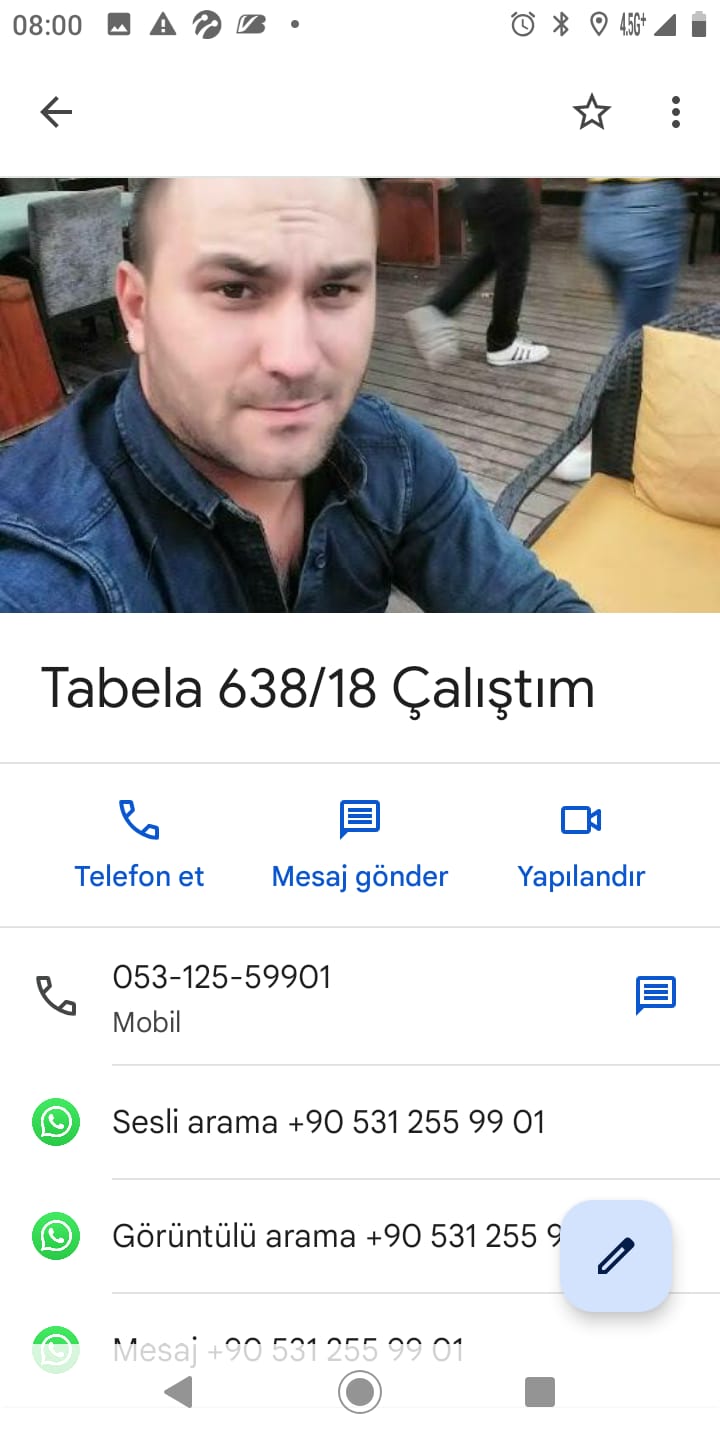The height and width of the screenshot is (1440, 720).
Task: Open the contact photo
Action: [360, 395]
